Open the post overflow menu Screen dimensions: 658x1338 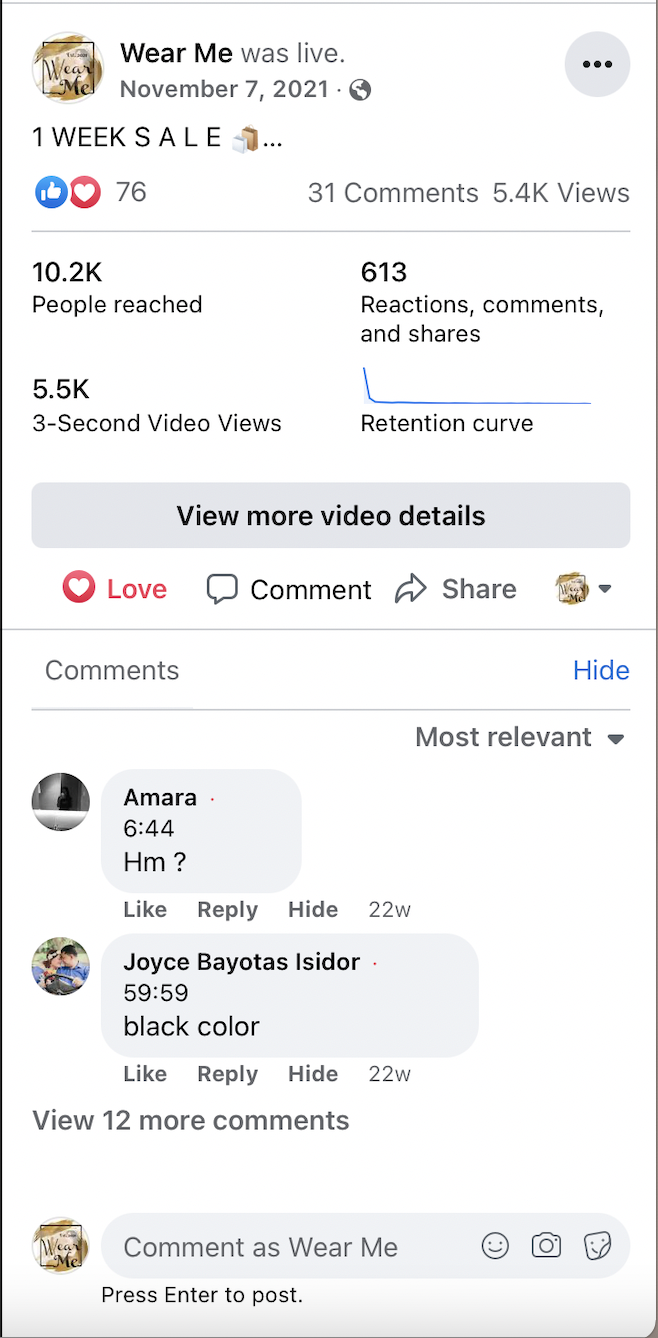click(597, 65)
